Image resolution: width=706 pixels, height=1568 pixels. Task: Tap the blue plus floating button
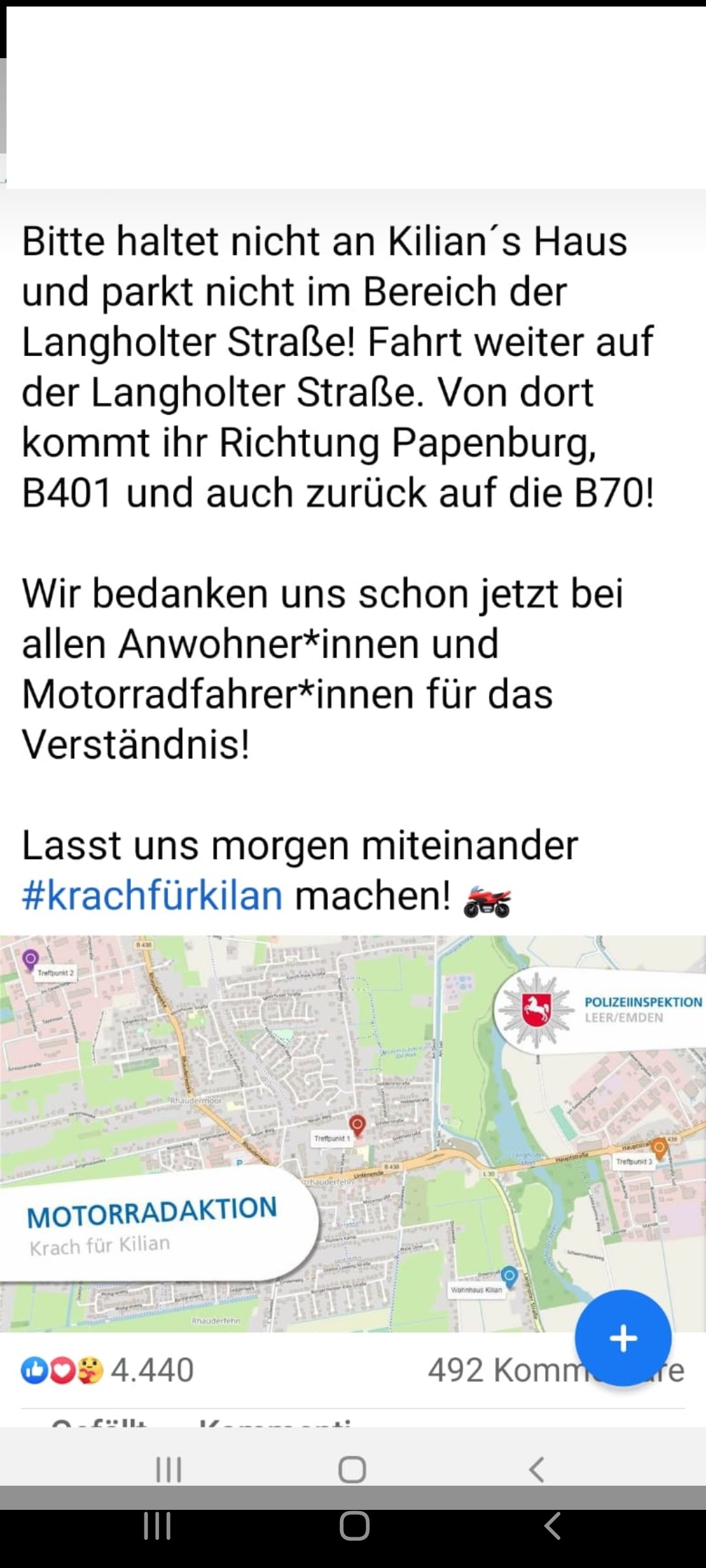623,1338
